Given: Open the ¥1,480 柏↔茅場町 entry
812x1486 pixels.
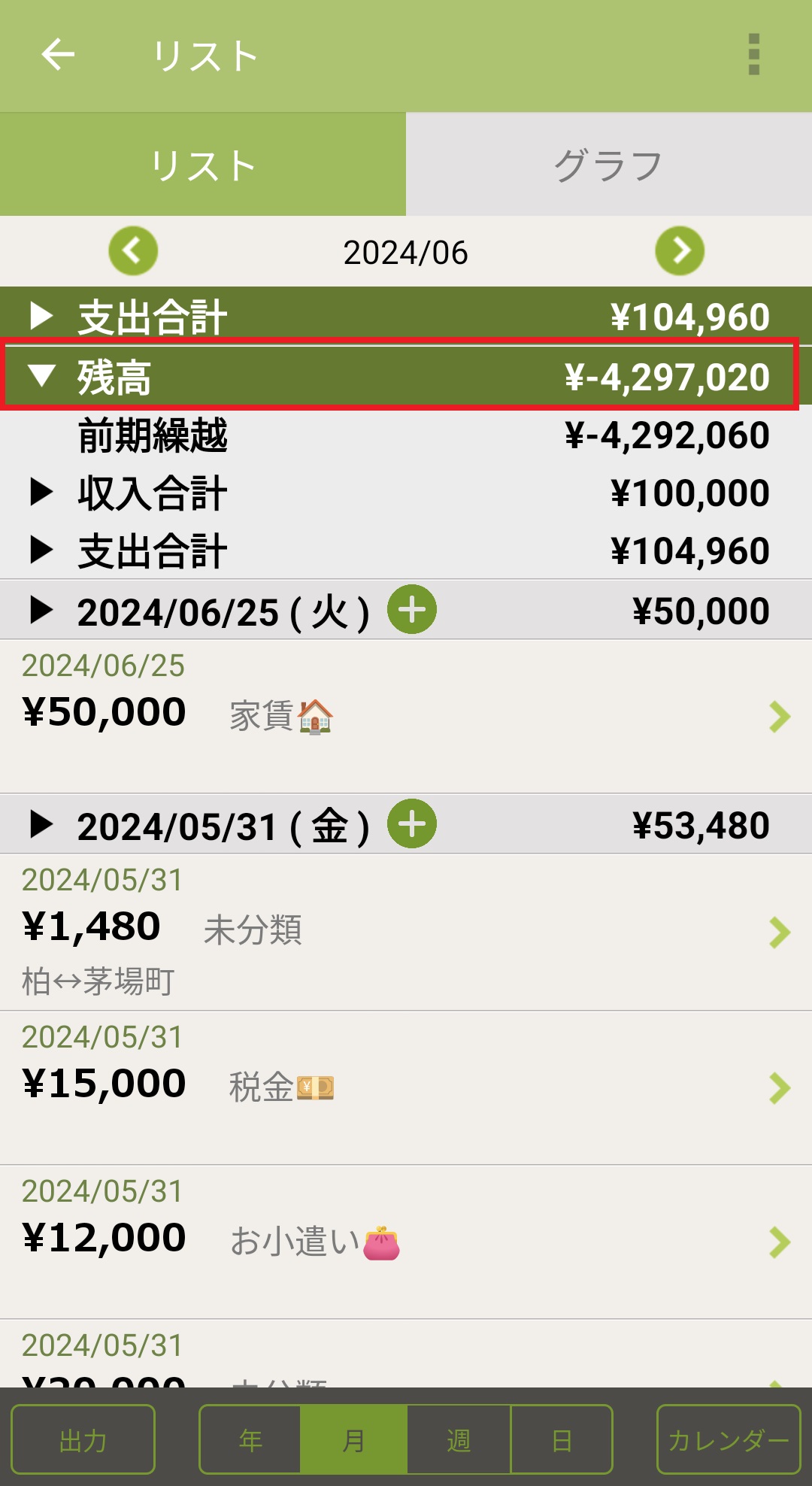Looking at the screenshot, I should 406,932.
